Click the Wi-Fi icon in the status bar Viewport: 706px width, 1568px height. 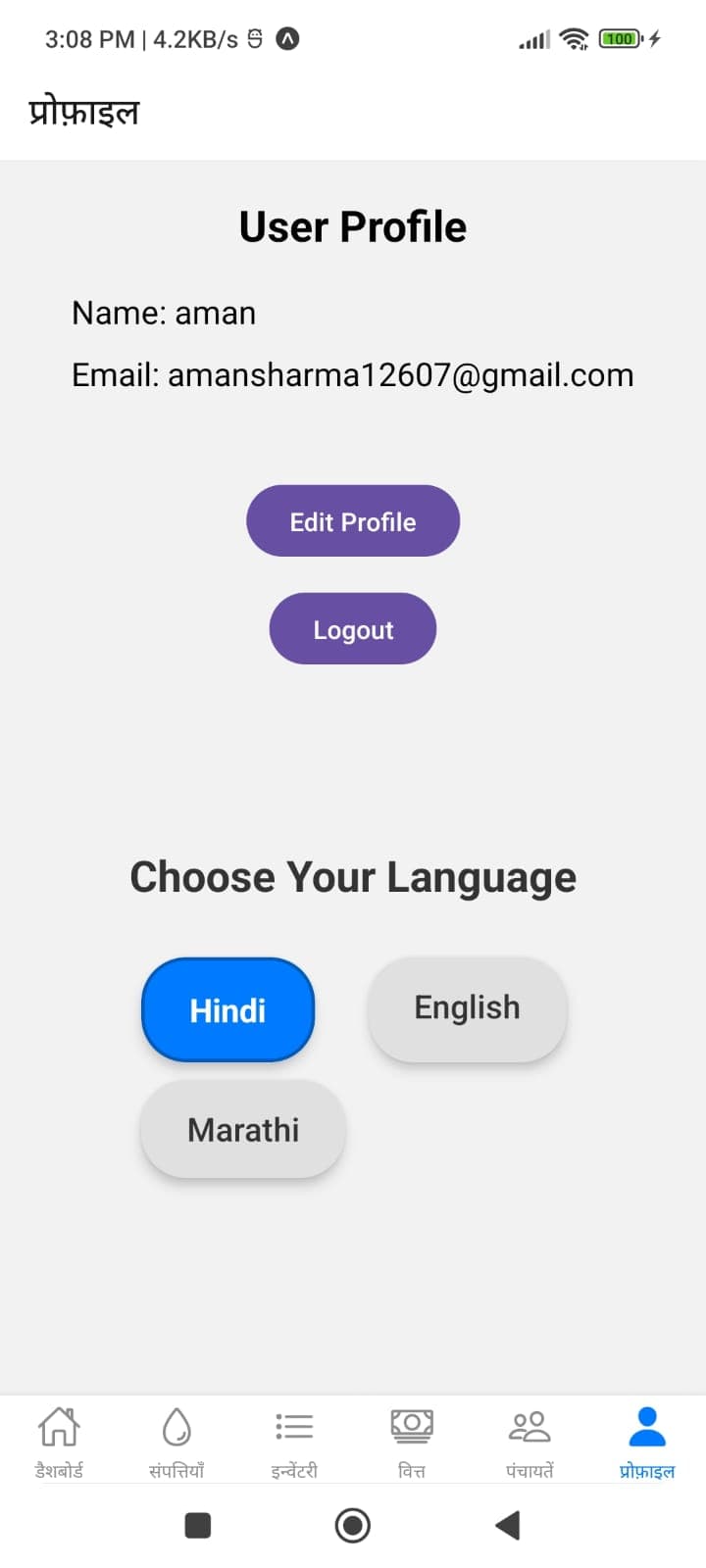tap(574, 39)
